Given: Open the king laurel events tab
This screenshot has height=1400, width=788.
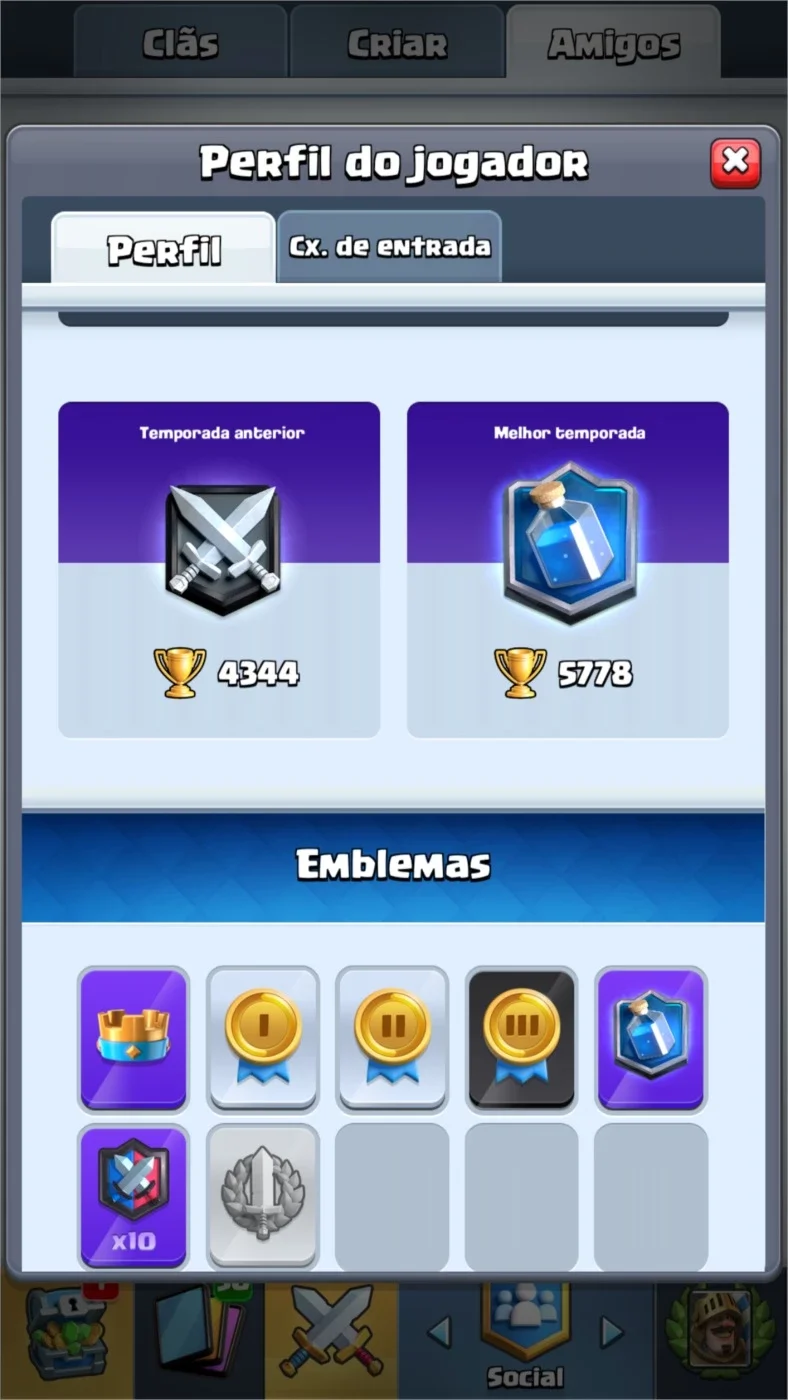Looking at the screenshot, I should tap(721, 1332).
